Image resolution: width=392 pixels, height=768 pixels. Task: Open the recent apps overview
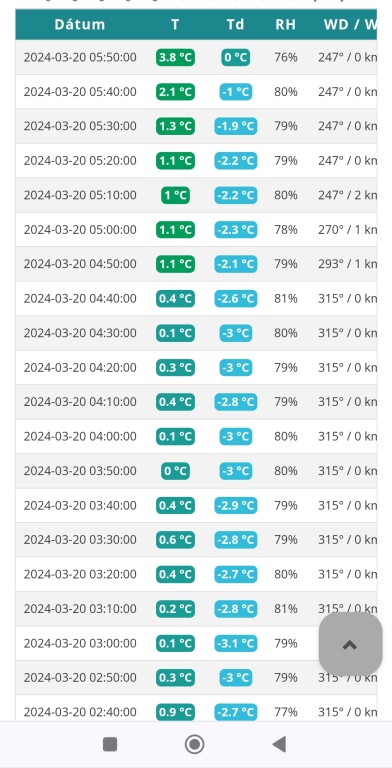click(110, 744)
